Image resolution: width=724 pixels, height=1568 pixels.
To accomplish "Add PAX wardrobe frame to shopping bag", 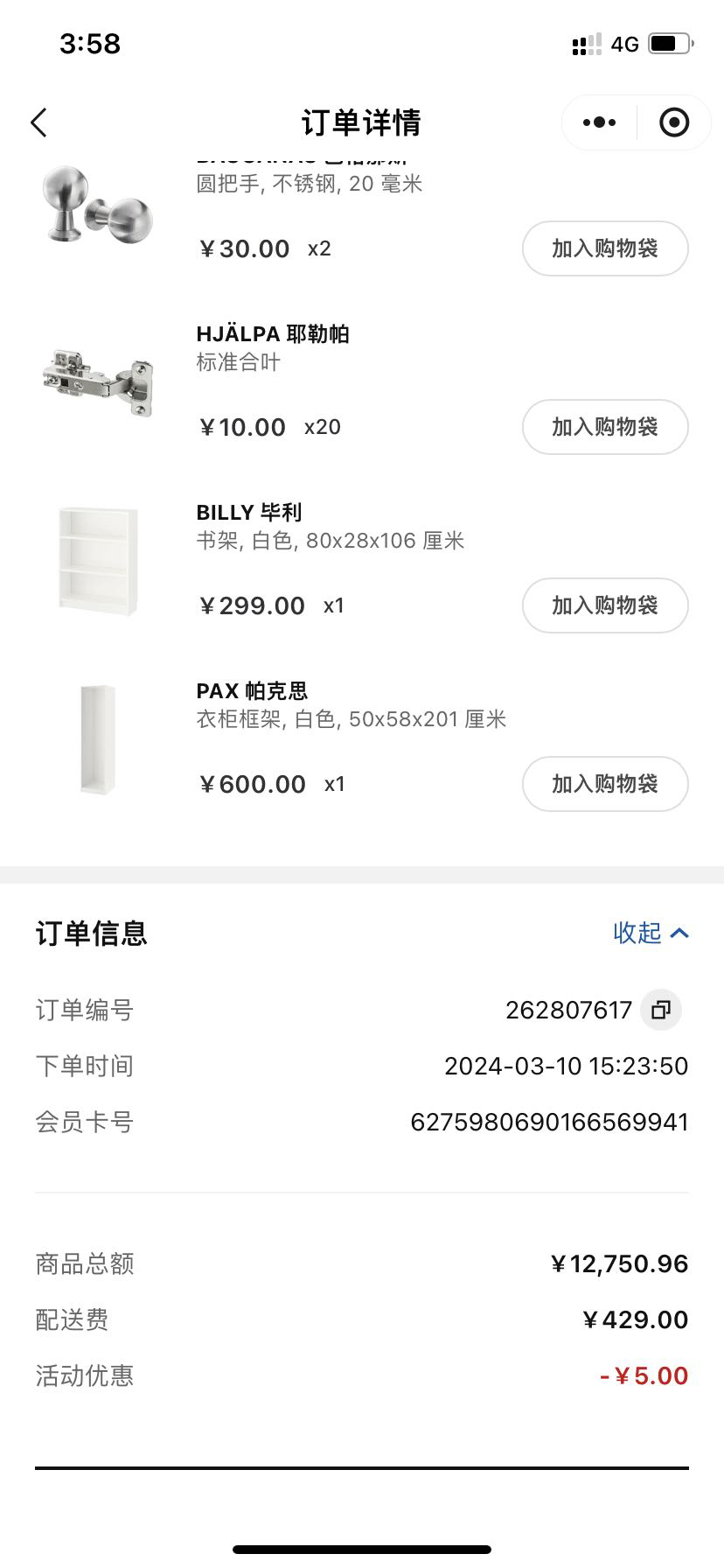I will [605, 784].
